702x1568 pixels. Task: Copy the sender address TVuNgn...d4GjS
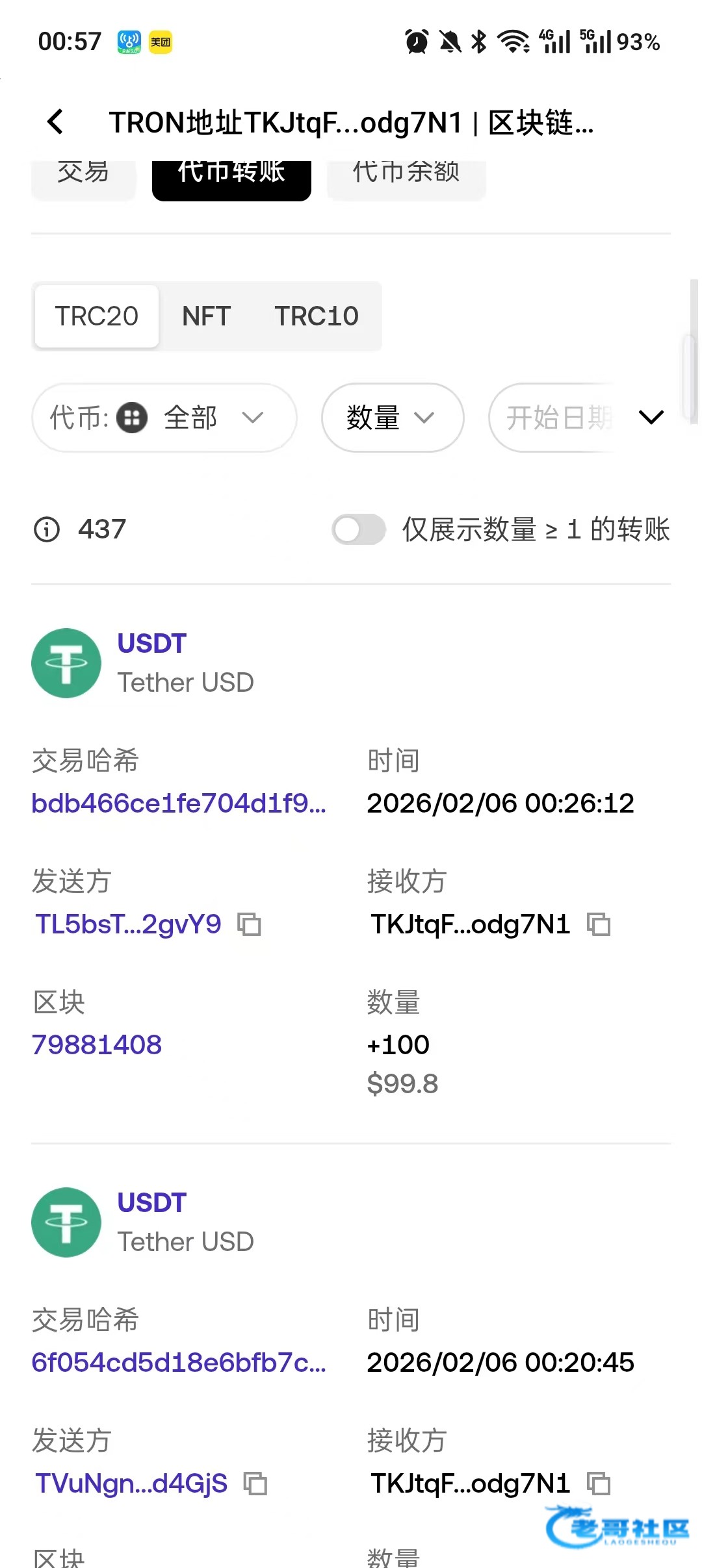coord(255,1484)
